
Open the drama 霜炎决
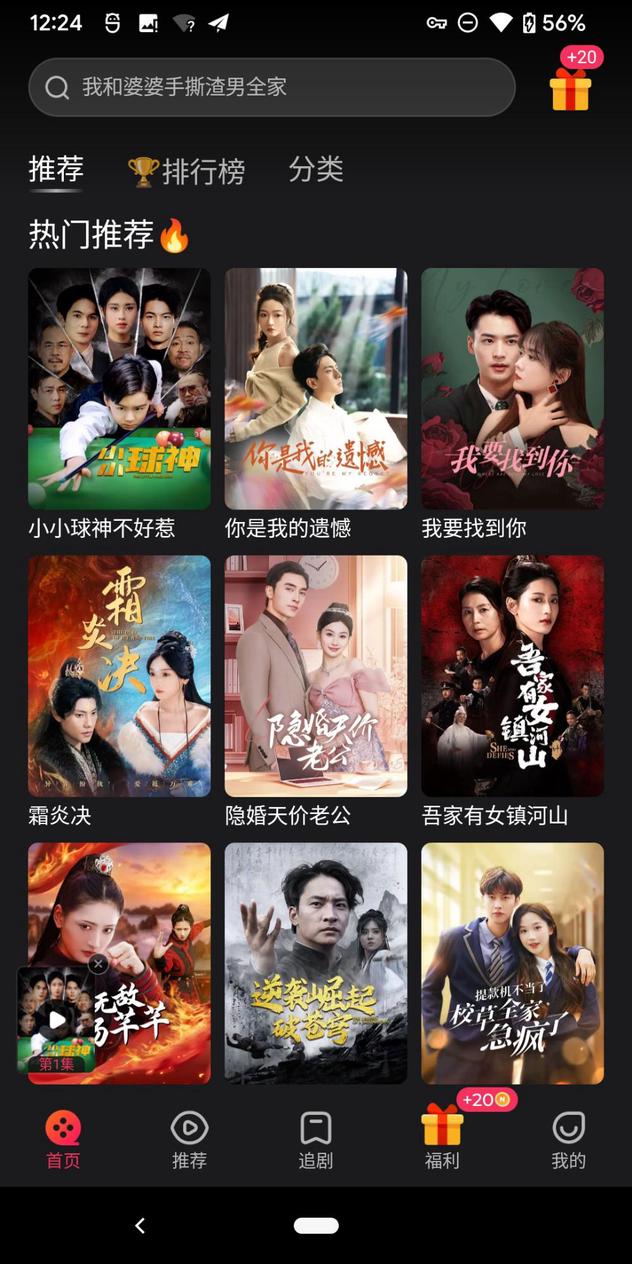pyautogui.click(x=119, y=676)
